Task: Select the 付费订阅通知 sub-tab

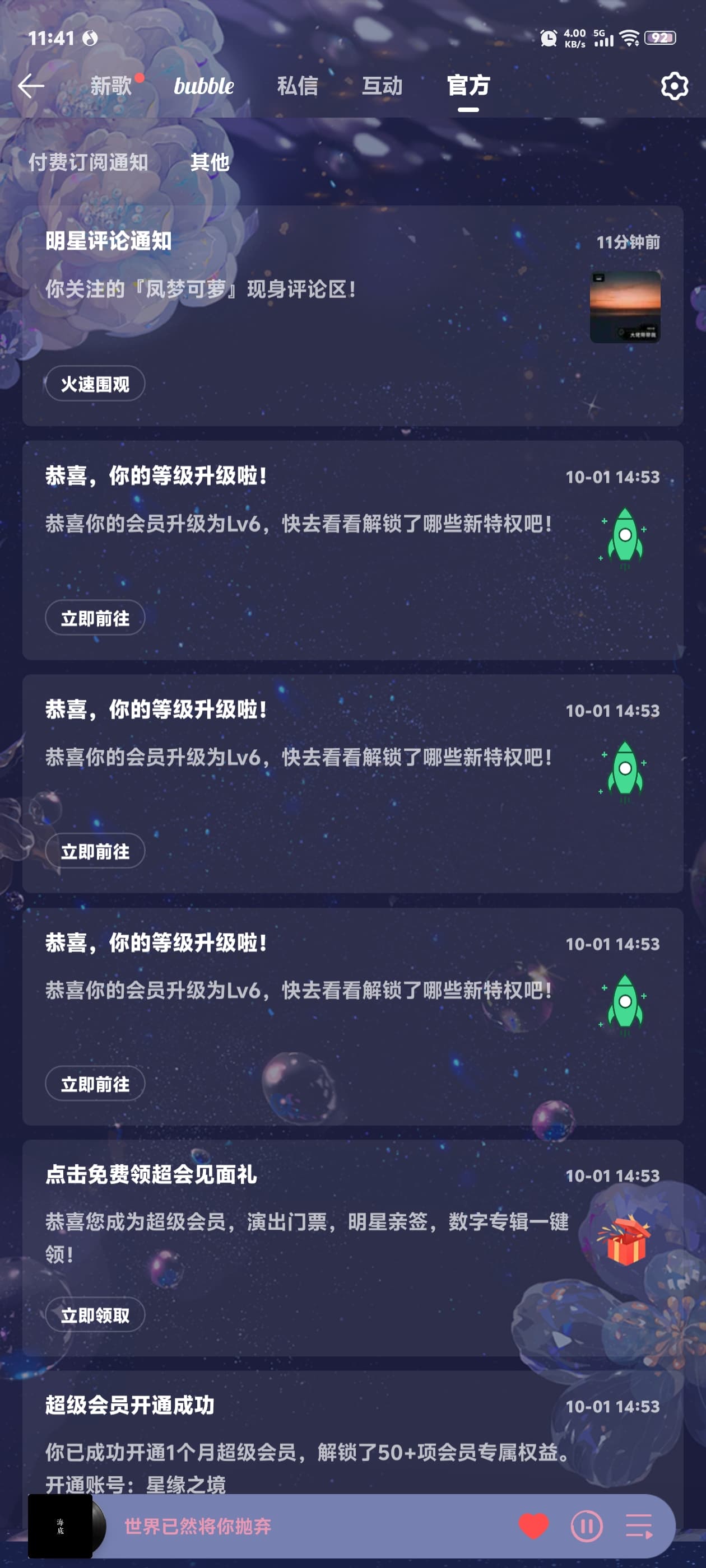Action: pyautogui.click(x=89, y=162)
